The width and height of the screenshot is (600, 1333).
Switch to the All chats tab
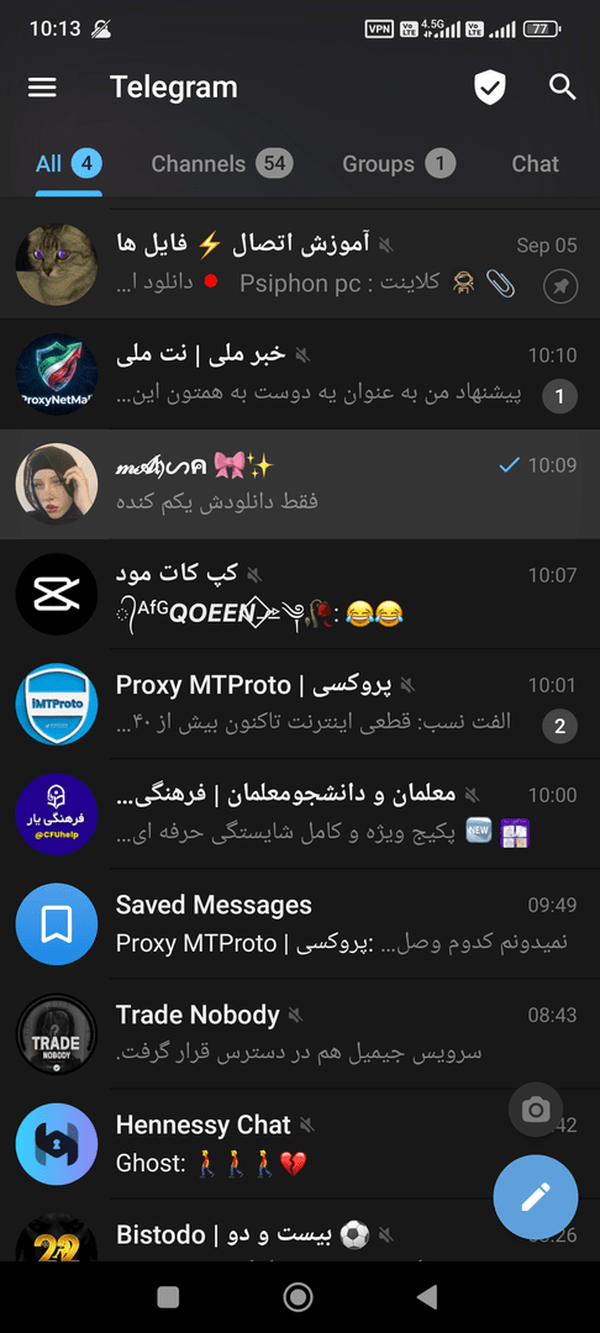pyautogui.click(x=67, y=164)
